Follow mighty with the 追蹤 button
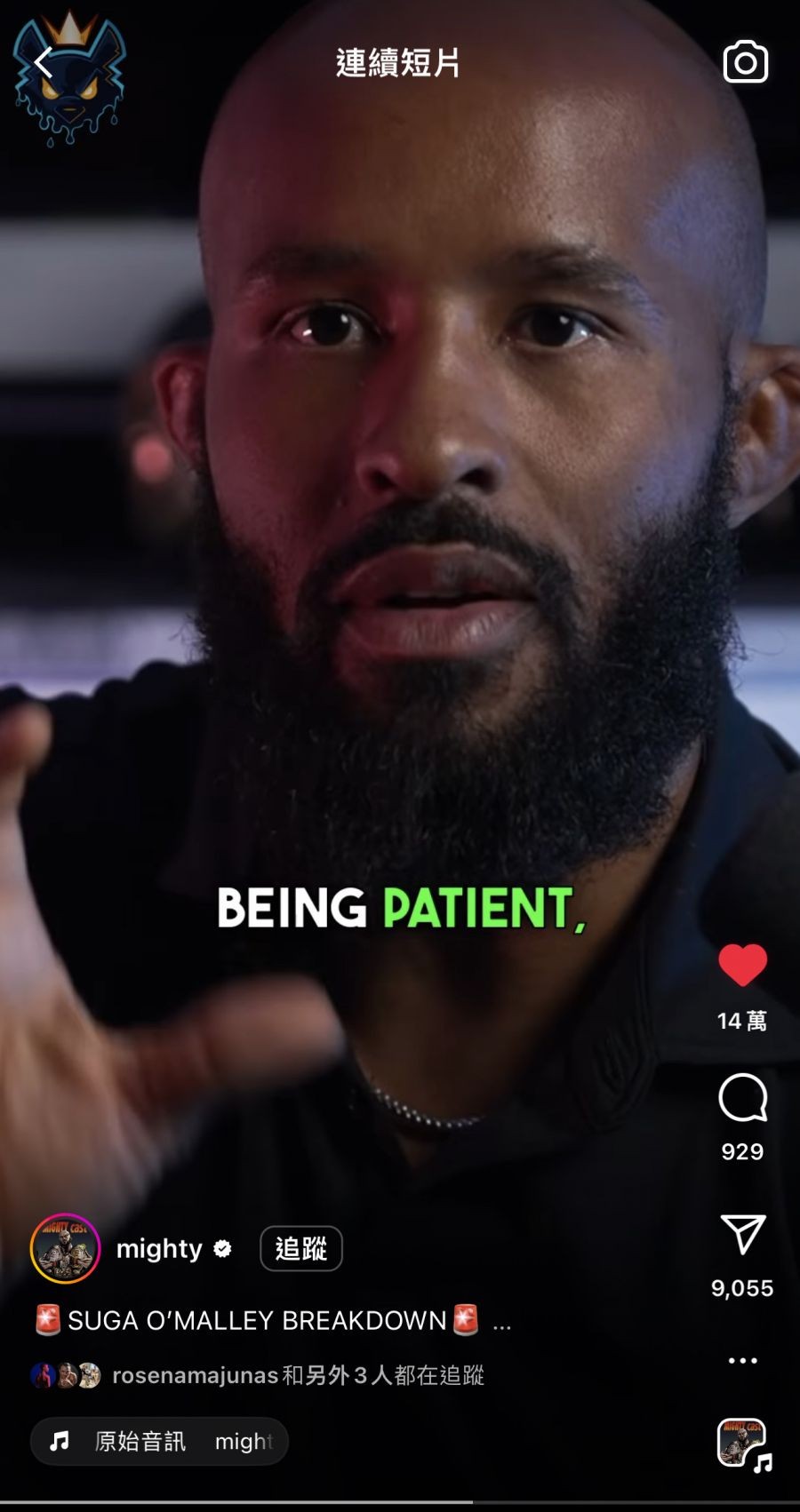 (300, 1249)
